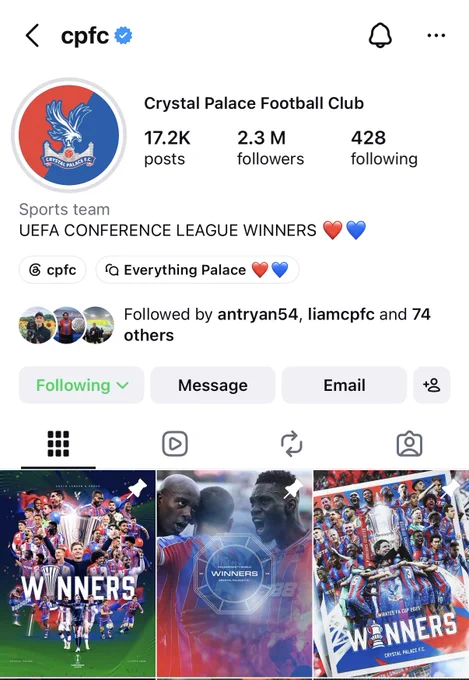Open suggested accounts with add-person icon
The height and width of the screenshot is (680, 469).
pyautogui.click(x=432, y=385)
